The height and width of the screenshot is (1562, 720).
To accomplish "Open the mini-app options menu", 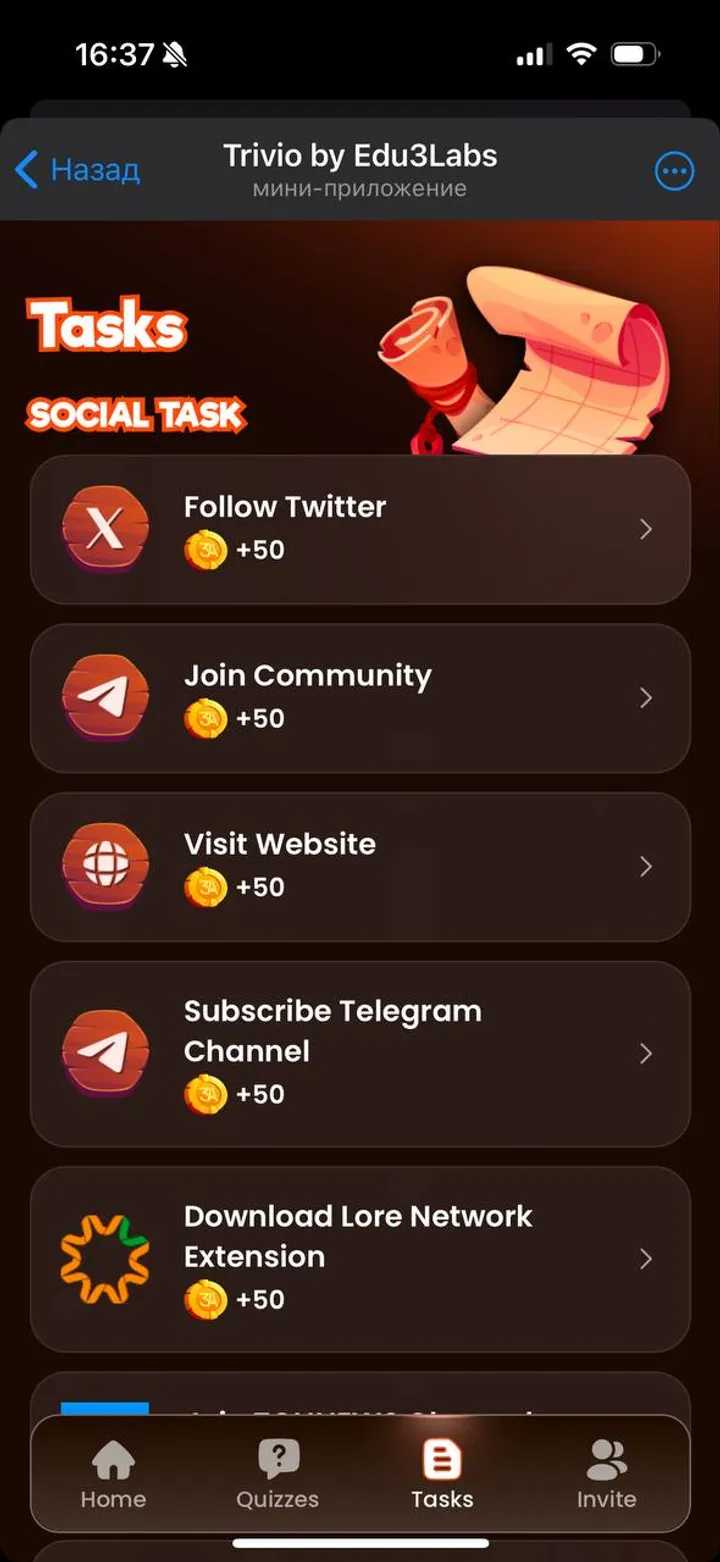I will point(674,171).
